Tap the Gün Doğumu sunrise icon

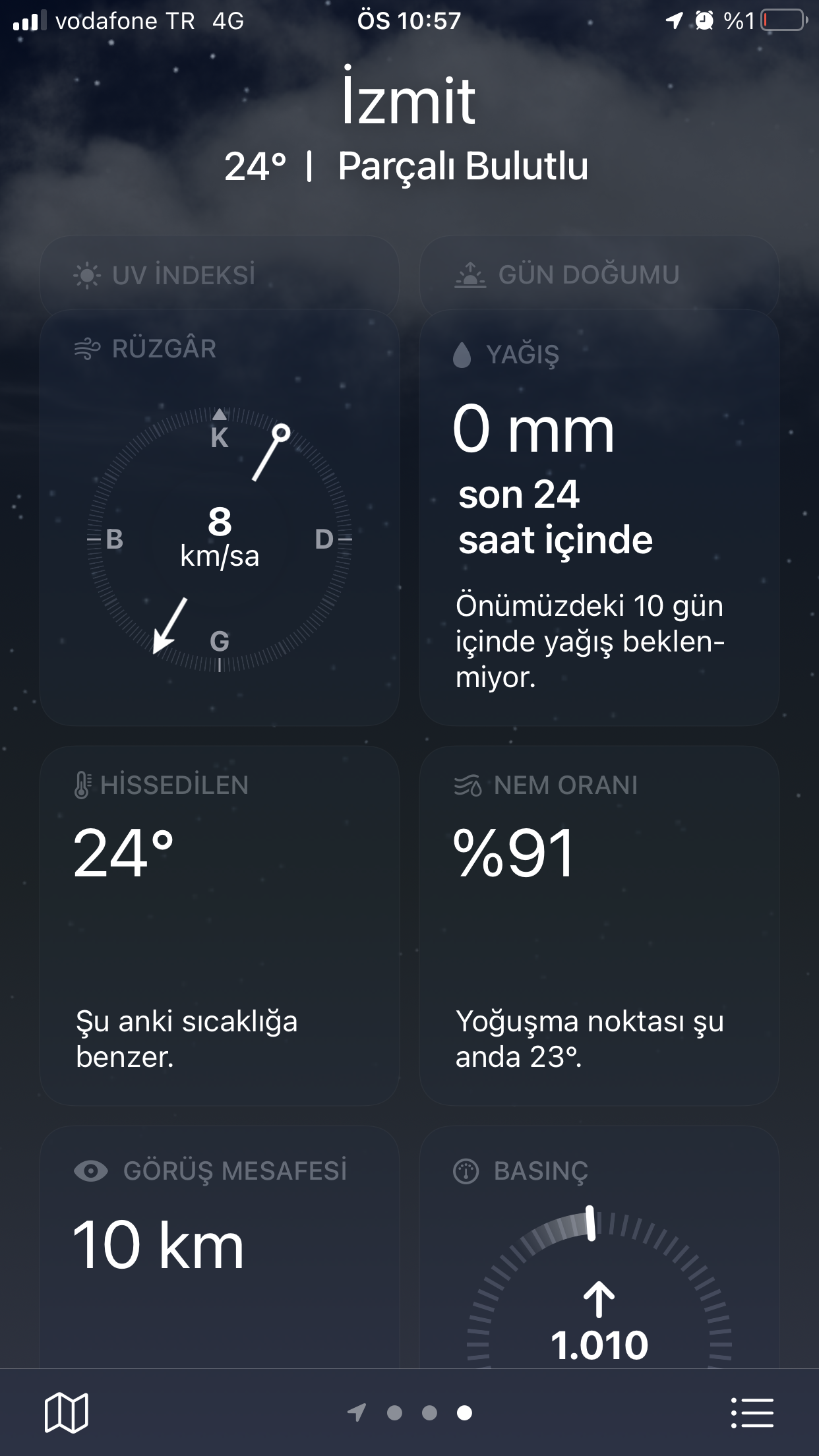tap(470, 274)
